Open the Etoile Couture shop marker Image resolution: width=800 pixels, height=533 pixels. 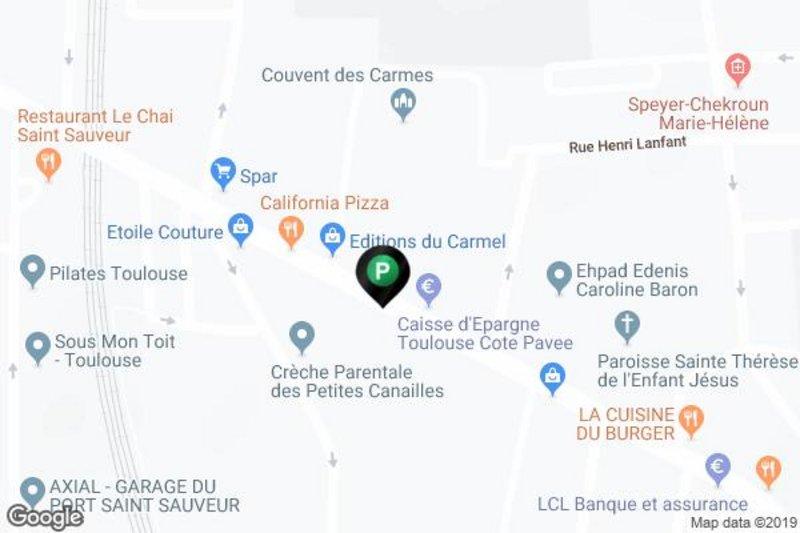(240, 227)
